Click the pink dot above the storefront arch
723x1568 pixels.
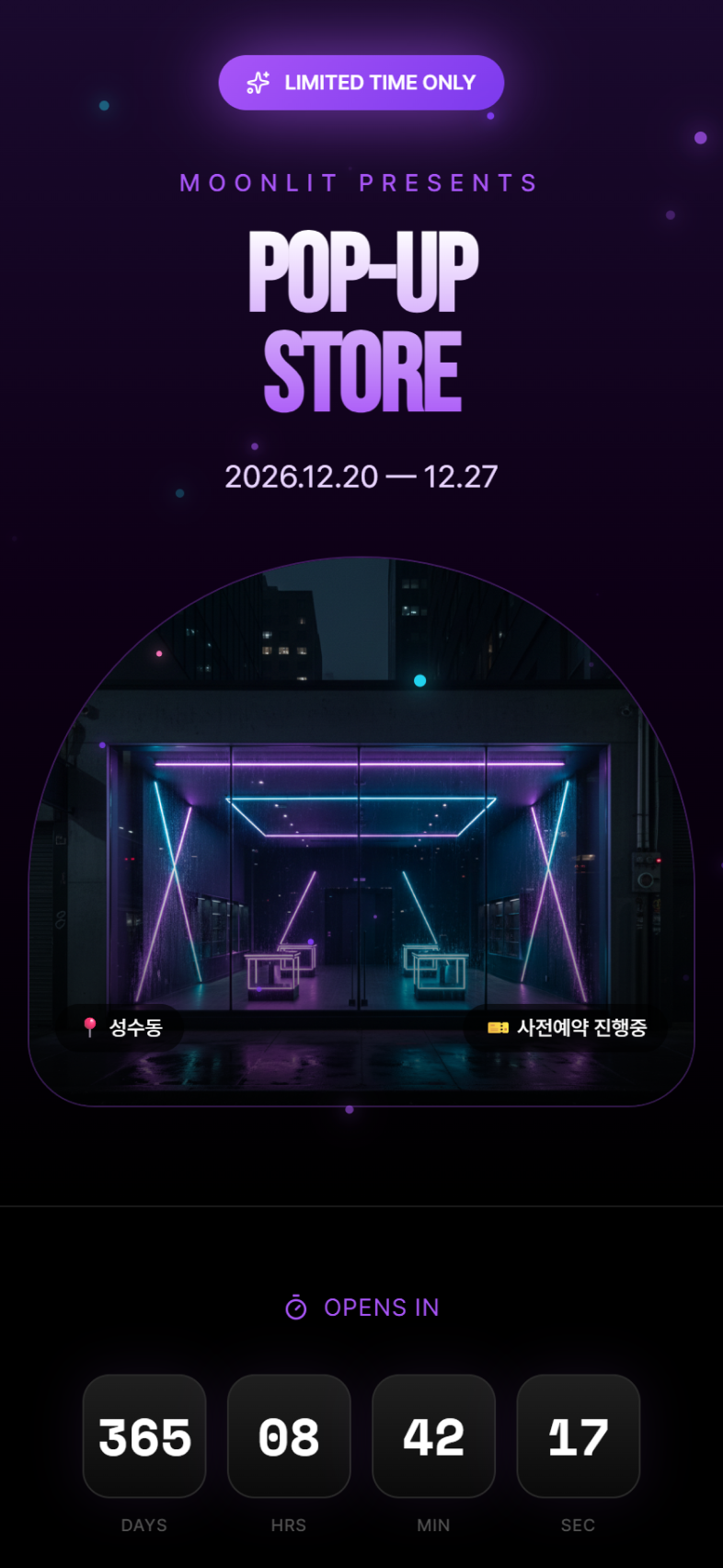tap(160, 651)
